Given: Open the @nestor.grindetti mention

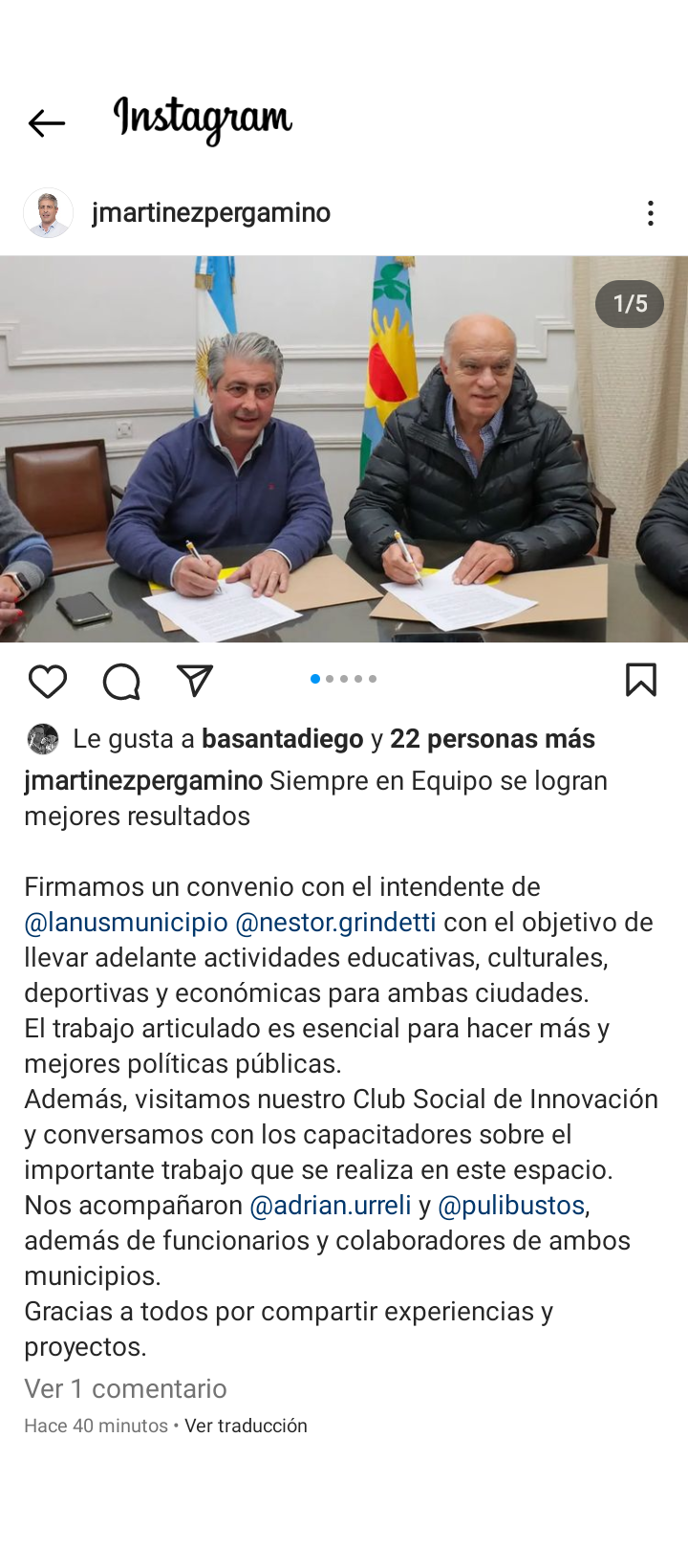Looking at the screenshot, I should click(335, 923).
